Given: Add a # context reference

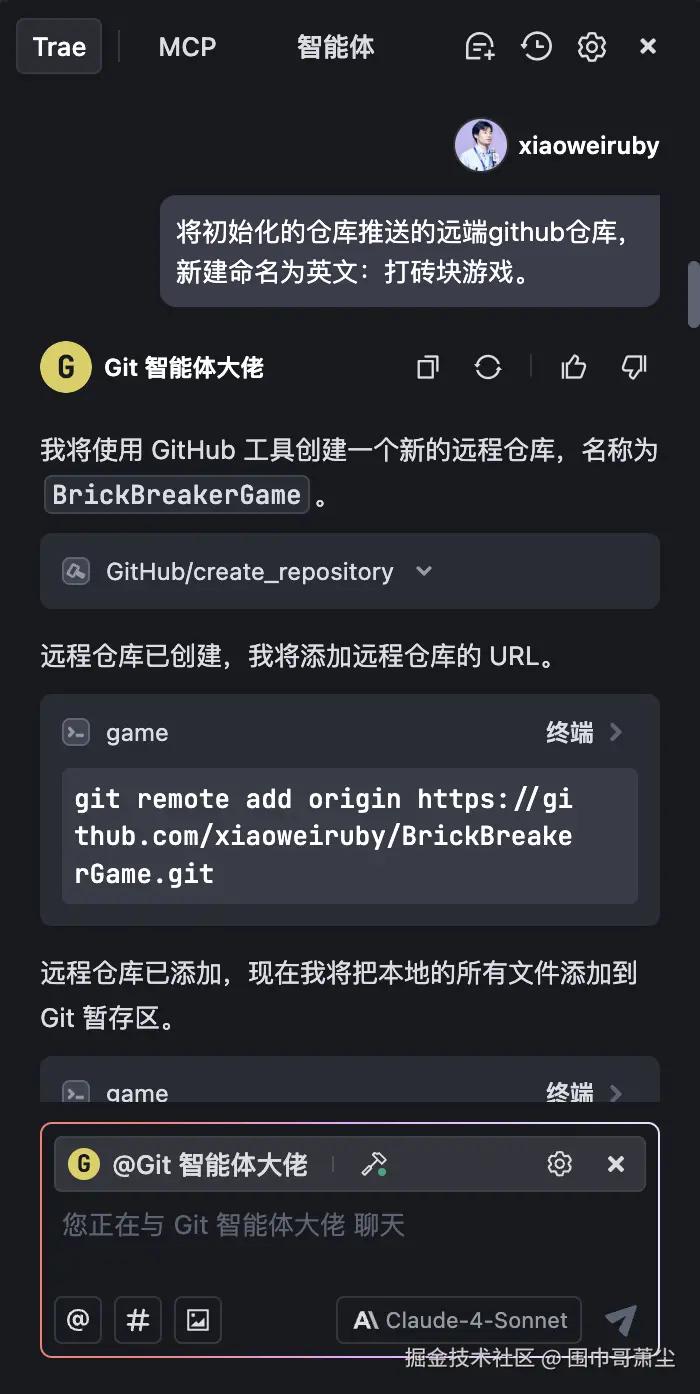Looking at the screenshot, I should (x=138, y=1321).
